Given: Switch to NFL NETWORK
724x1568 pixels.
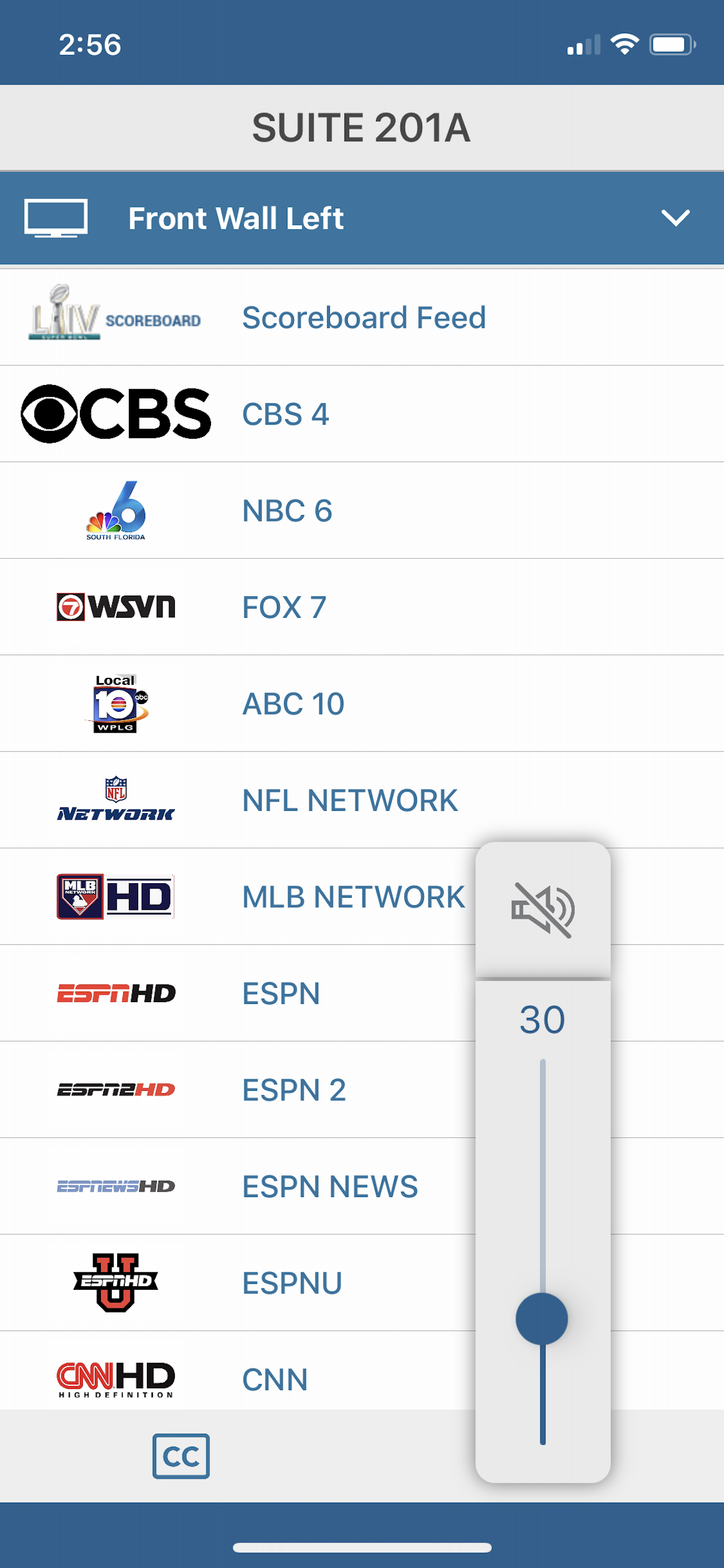Looking at the screenshot, I should [x=362, y=800].
